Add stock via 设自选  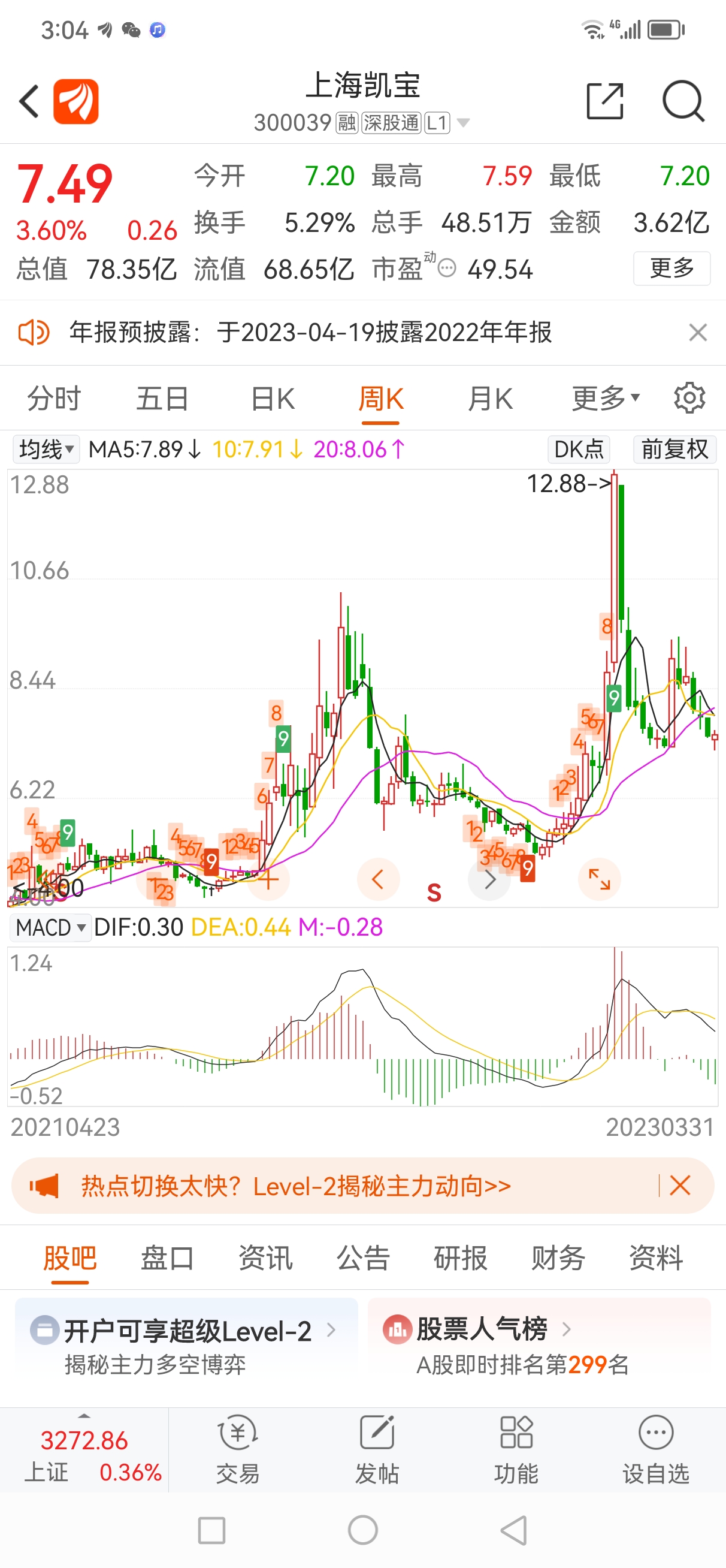pyautogui.click(x=655, y=1449)
